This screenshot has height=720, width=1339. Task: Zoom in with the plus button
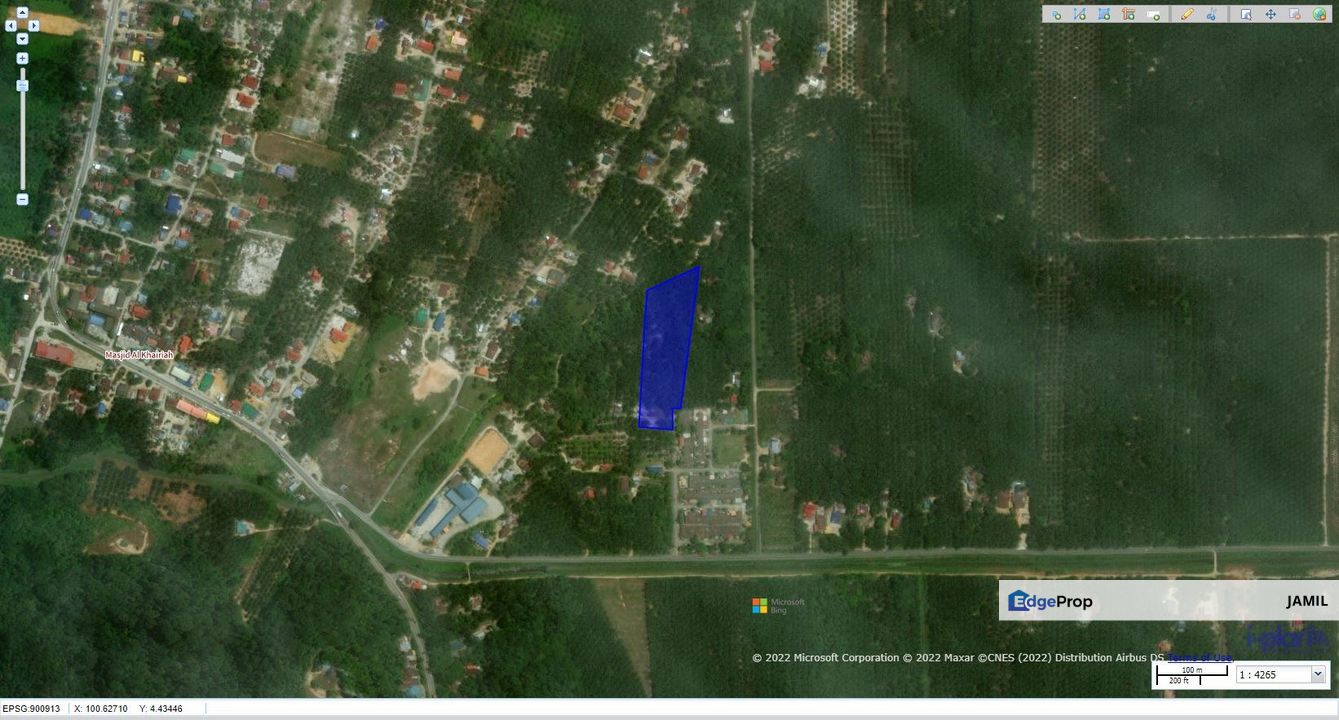coord(22,58)
